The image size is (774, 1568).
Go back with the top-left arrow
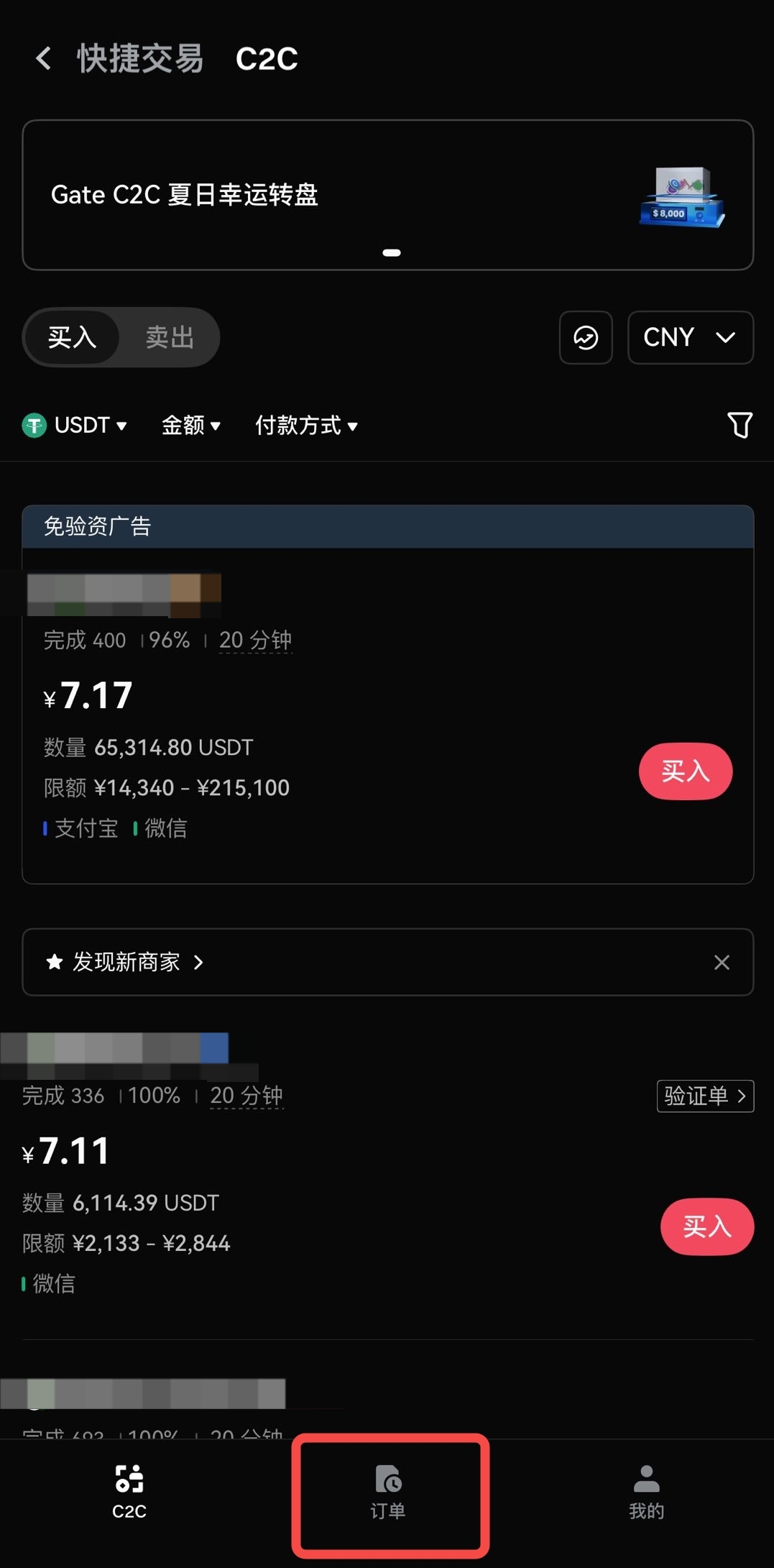[x=44, y=58]
